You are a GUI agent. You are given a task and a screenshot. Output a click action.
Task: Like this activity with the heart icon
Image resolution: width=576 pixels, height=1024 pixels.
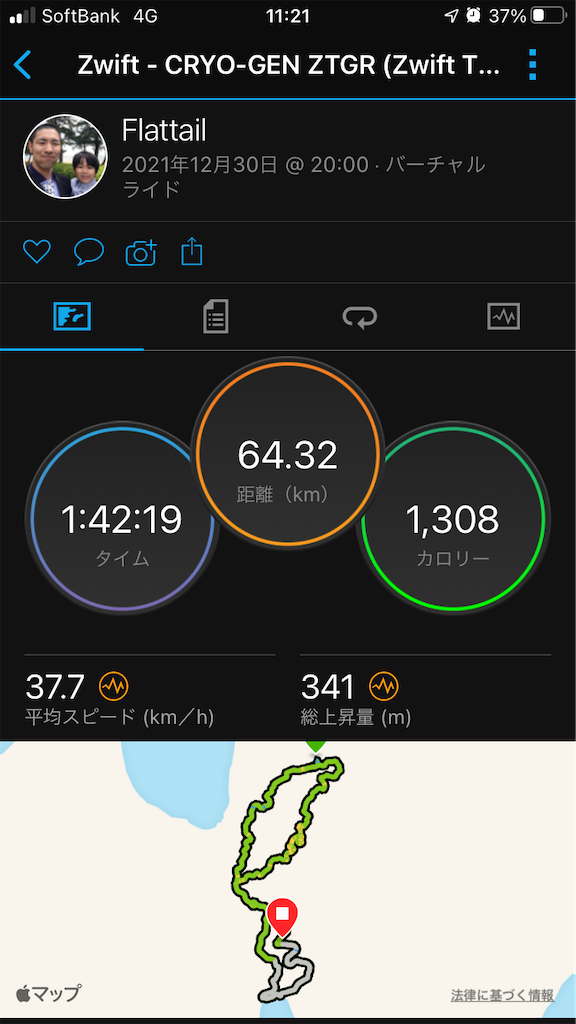tap(37, 251)
